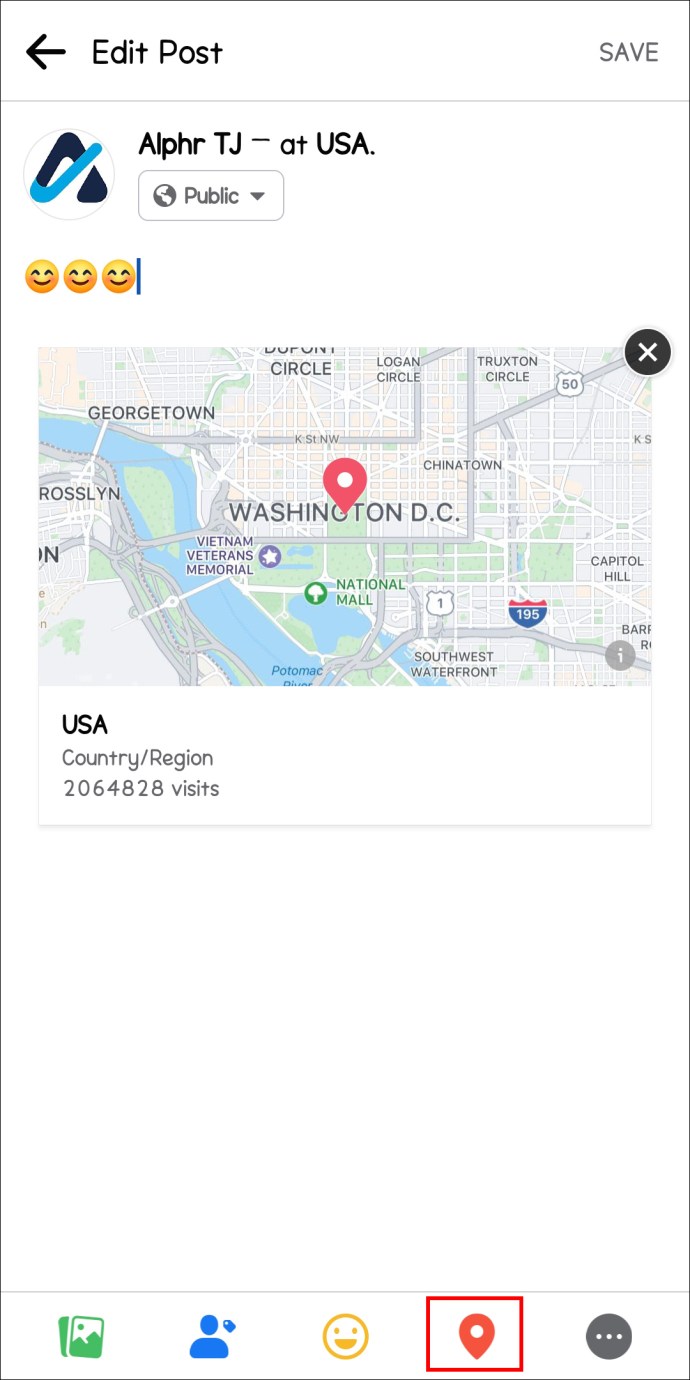
Task: Save the edited post
Action: click(629, 53)
